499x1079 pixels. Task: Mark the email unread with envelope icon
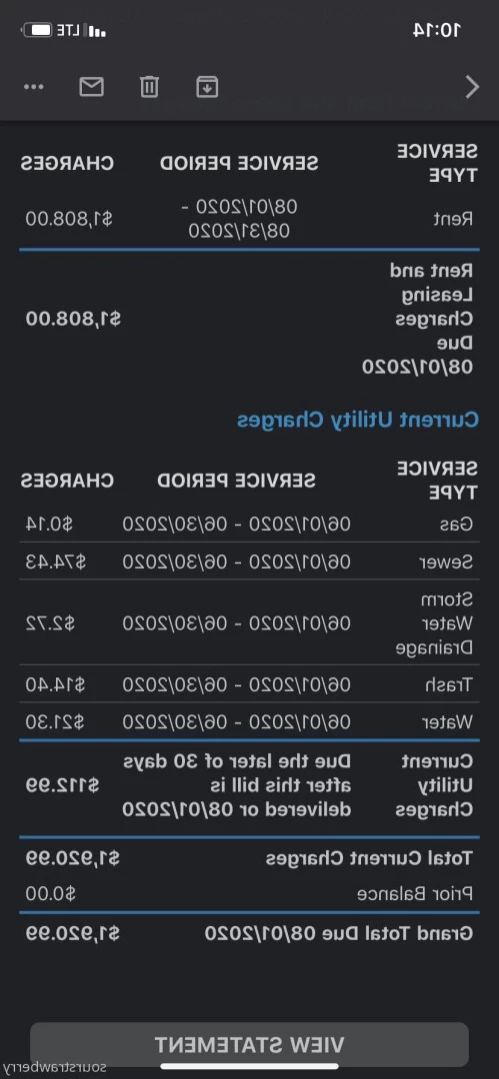click(x=92, y=87)
